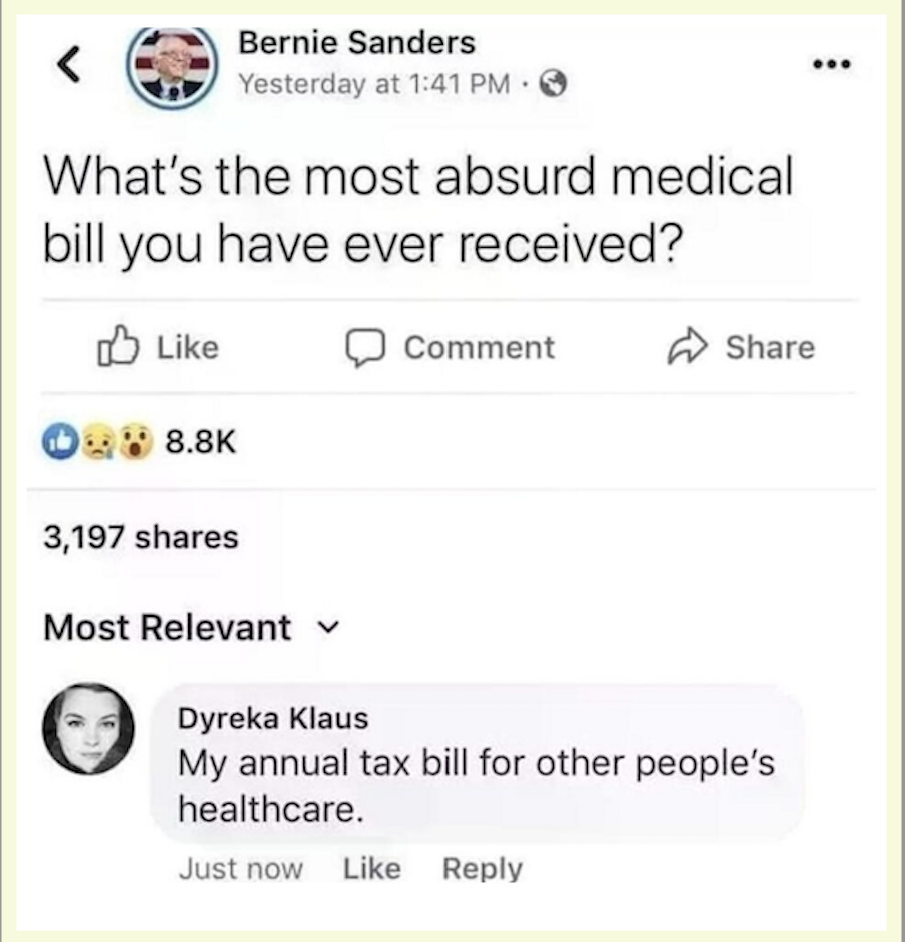The height and width of the screenshot is (942, 905).
Task: Go back using the top-left arrow
Action: [67, 66]
